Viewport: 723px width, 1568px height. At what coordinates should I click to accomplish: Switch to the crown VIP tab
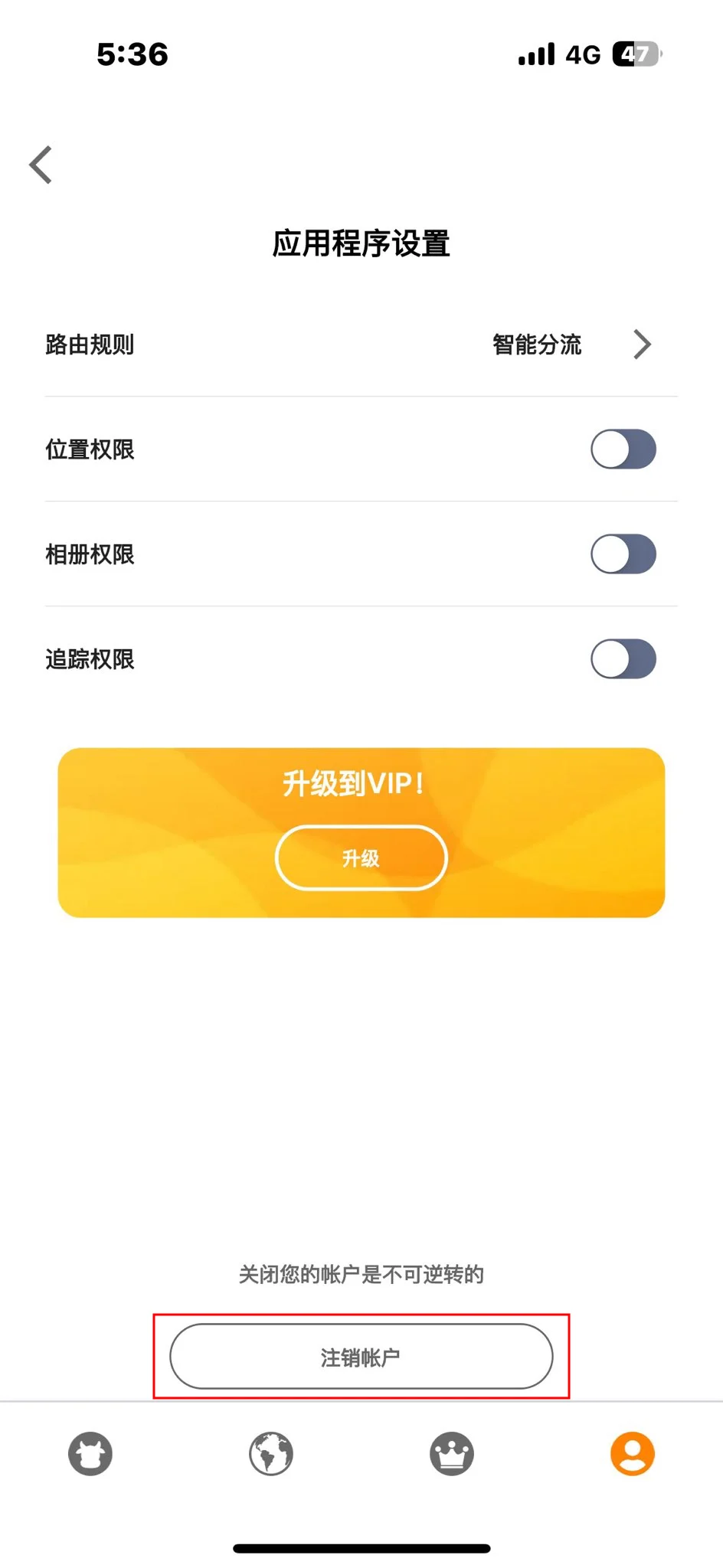[x=452, y=1453]
